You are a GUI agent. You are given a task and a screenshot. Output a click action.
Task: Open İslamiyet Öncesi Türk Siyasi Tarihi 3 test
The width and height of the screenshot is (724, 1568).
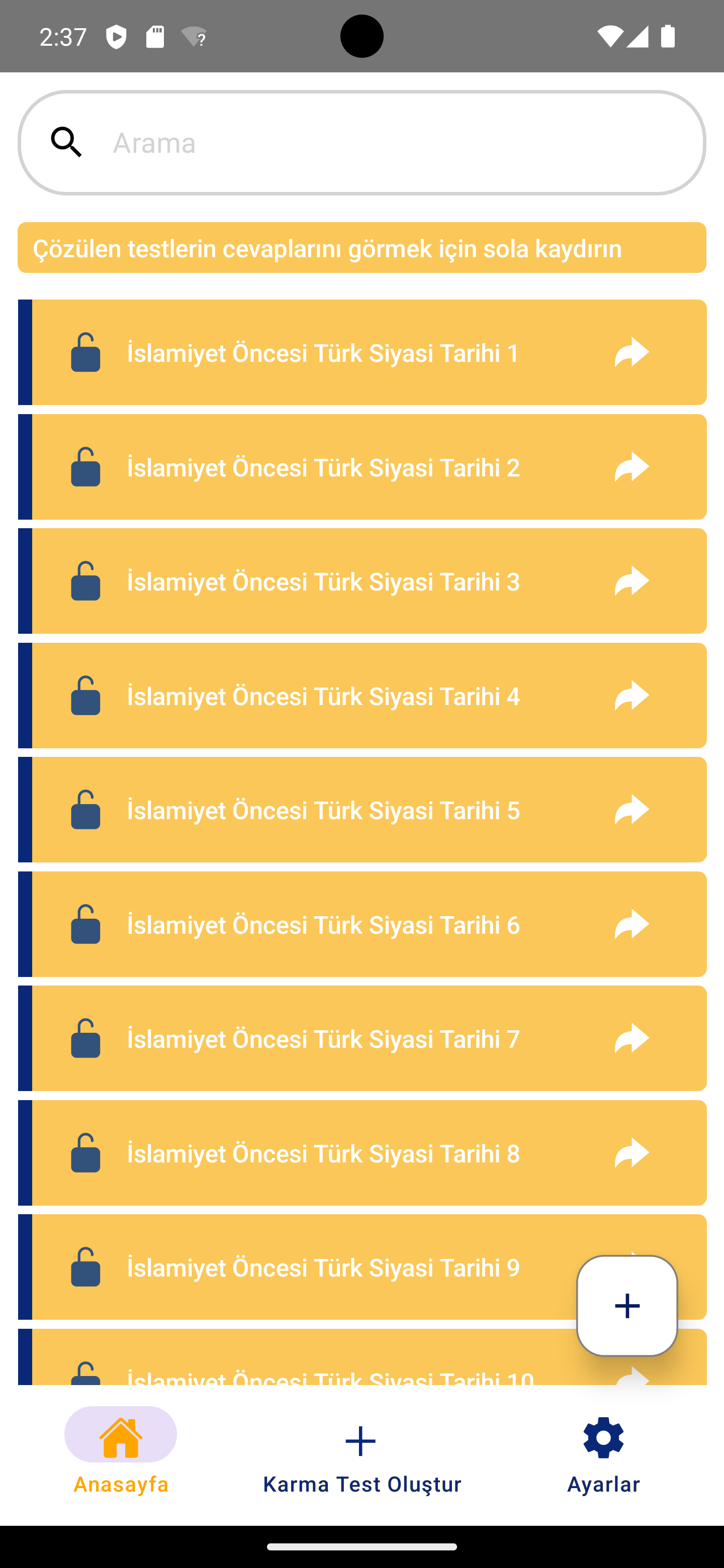pos(323,581)
